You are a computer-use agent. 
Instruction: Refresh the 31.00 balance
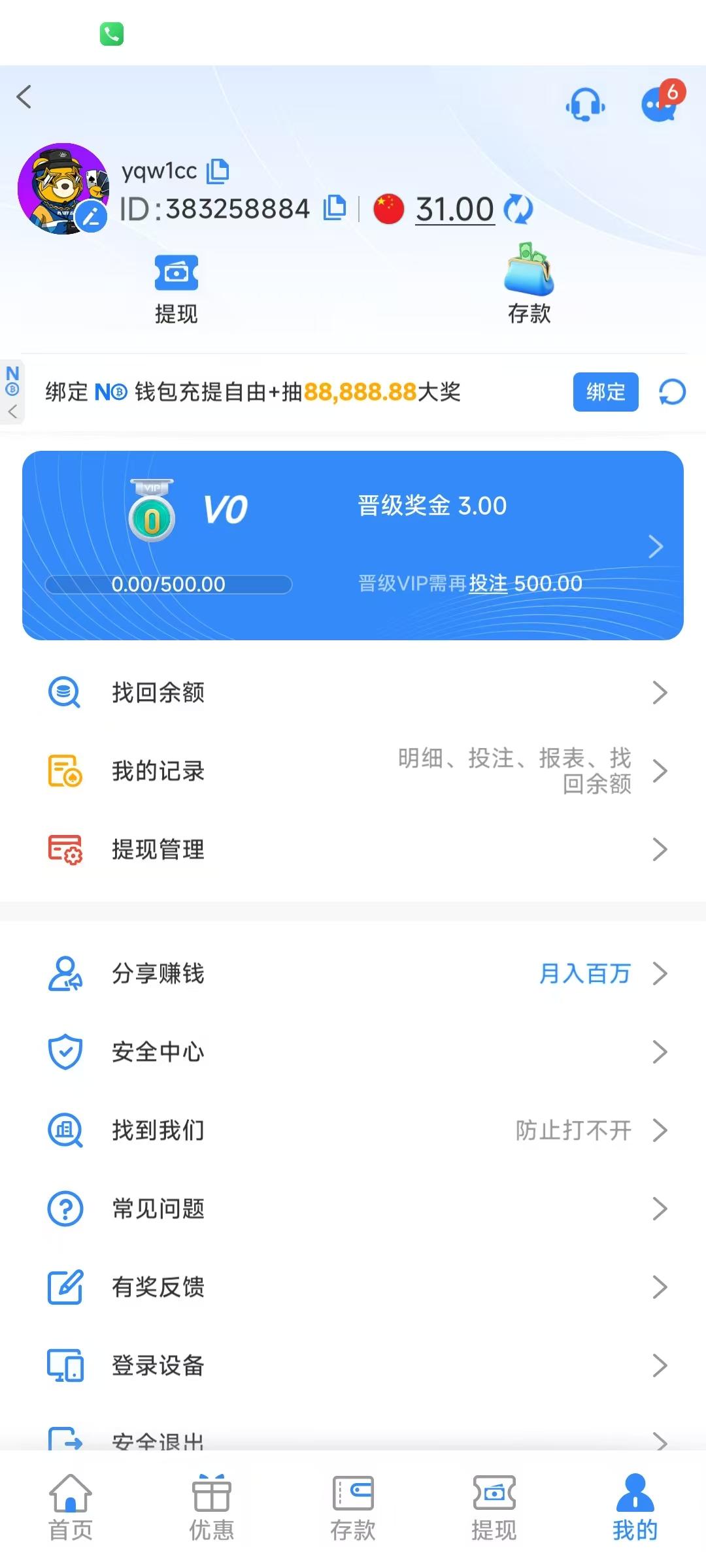click(x=517, y=209)
